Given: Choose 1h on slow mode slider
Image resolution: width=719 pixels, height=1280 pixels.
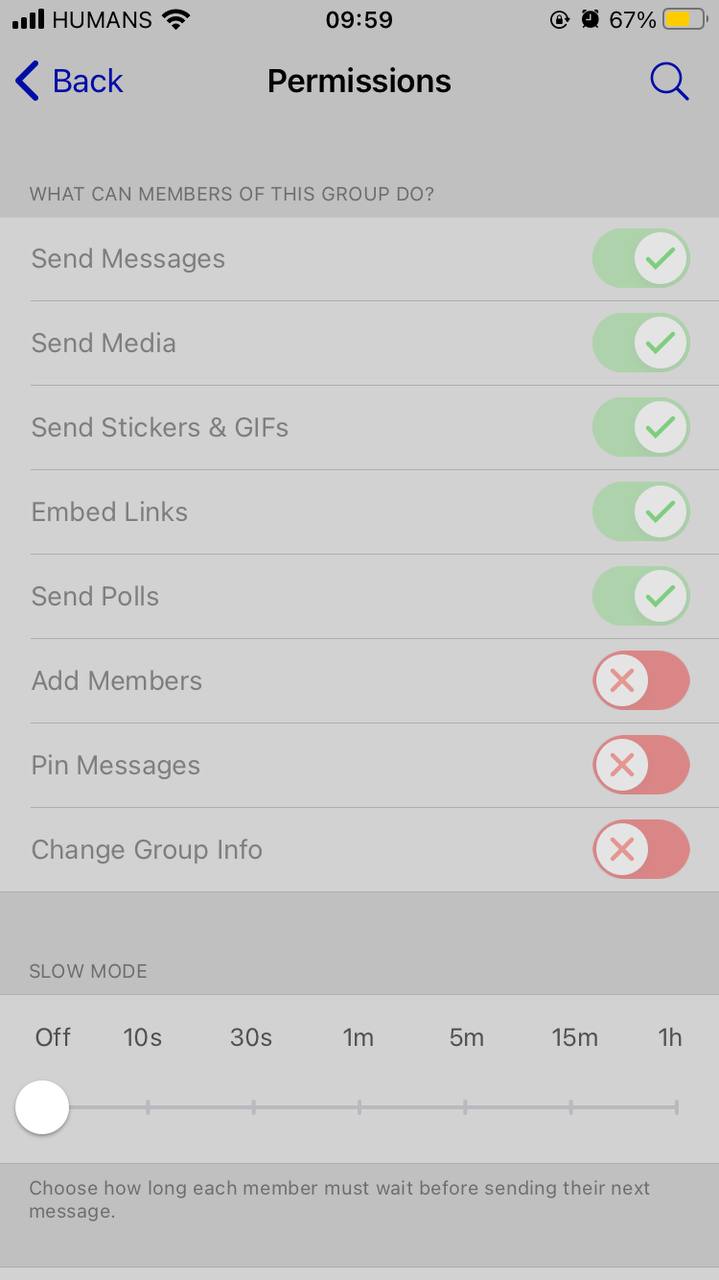Looking at the screenshot, I should tap(676, 1107).
